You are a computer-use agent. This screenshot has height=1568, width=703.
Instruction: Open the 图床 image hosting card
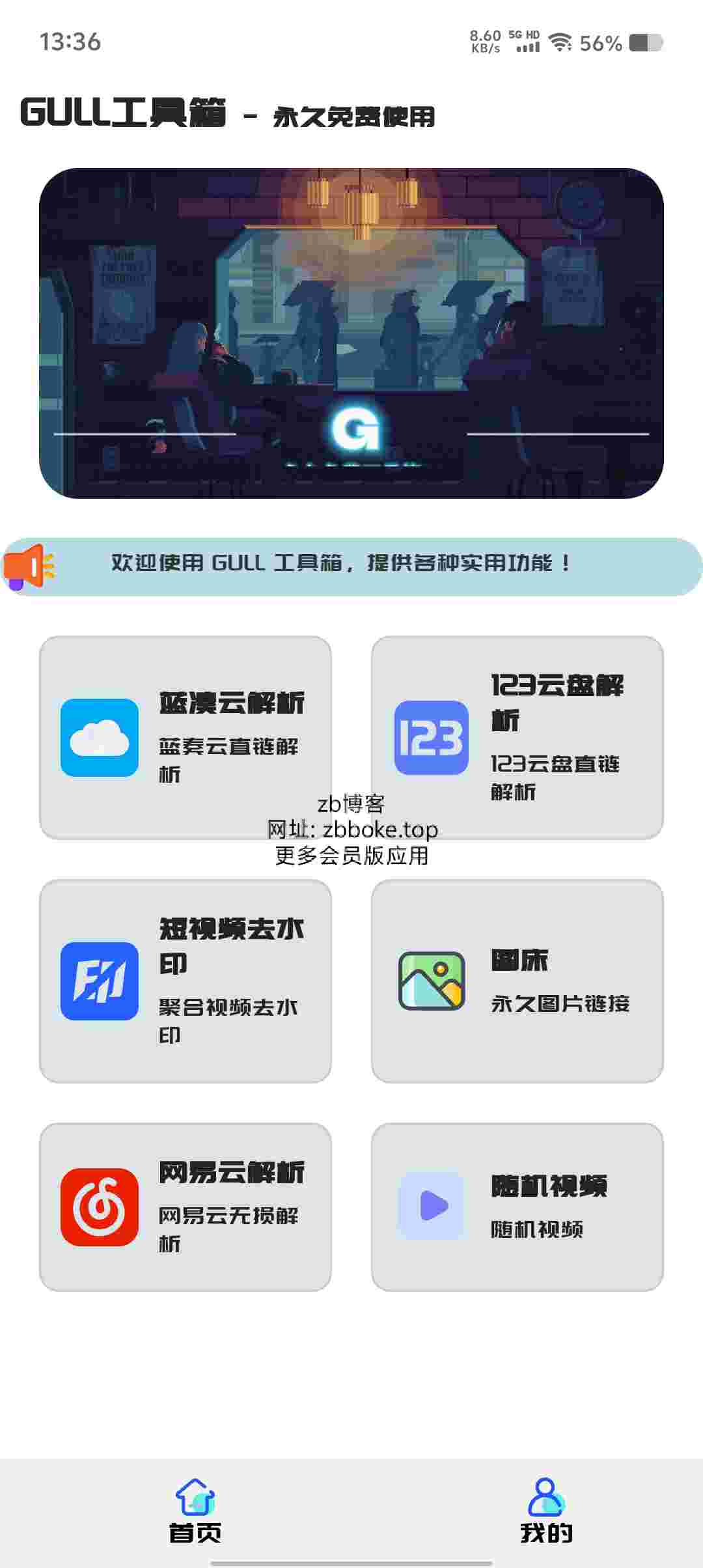point(517,981)
